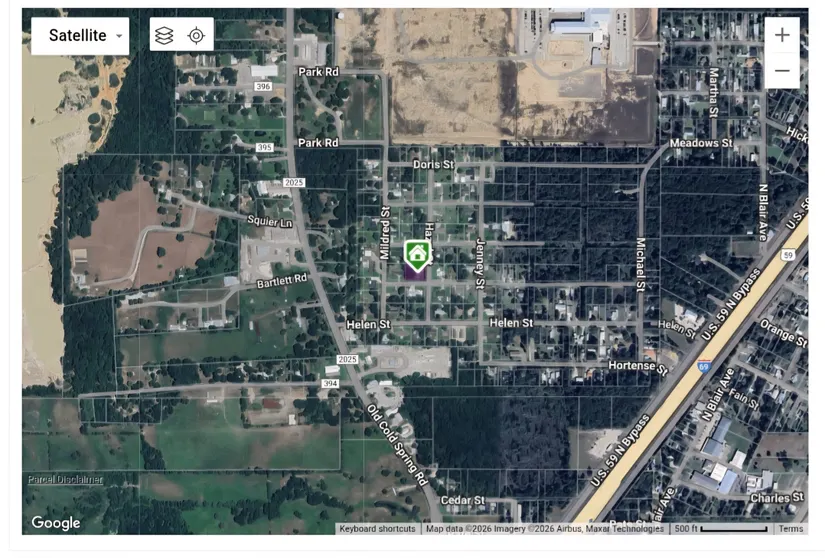Open the Parcel Disclaimer link
Screen dimensions: 825x558
pyautogui.click(x=64, y=480)
